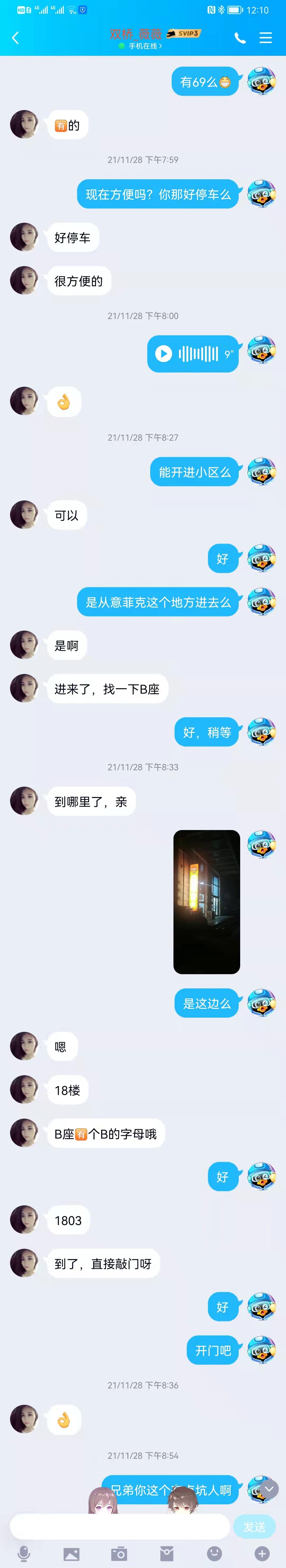Open the night photo sent in chat

point(207,901)
